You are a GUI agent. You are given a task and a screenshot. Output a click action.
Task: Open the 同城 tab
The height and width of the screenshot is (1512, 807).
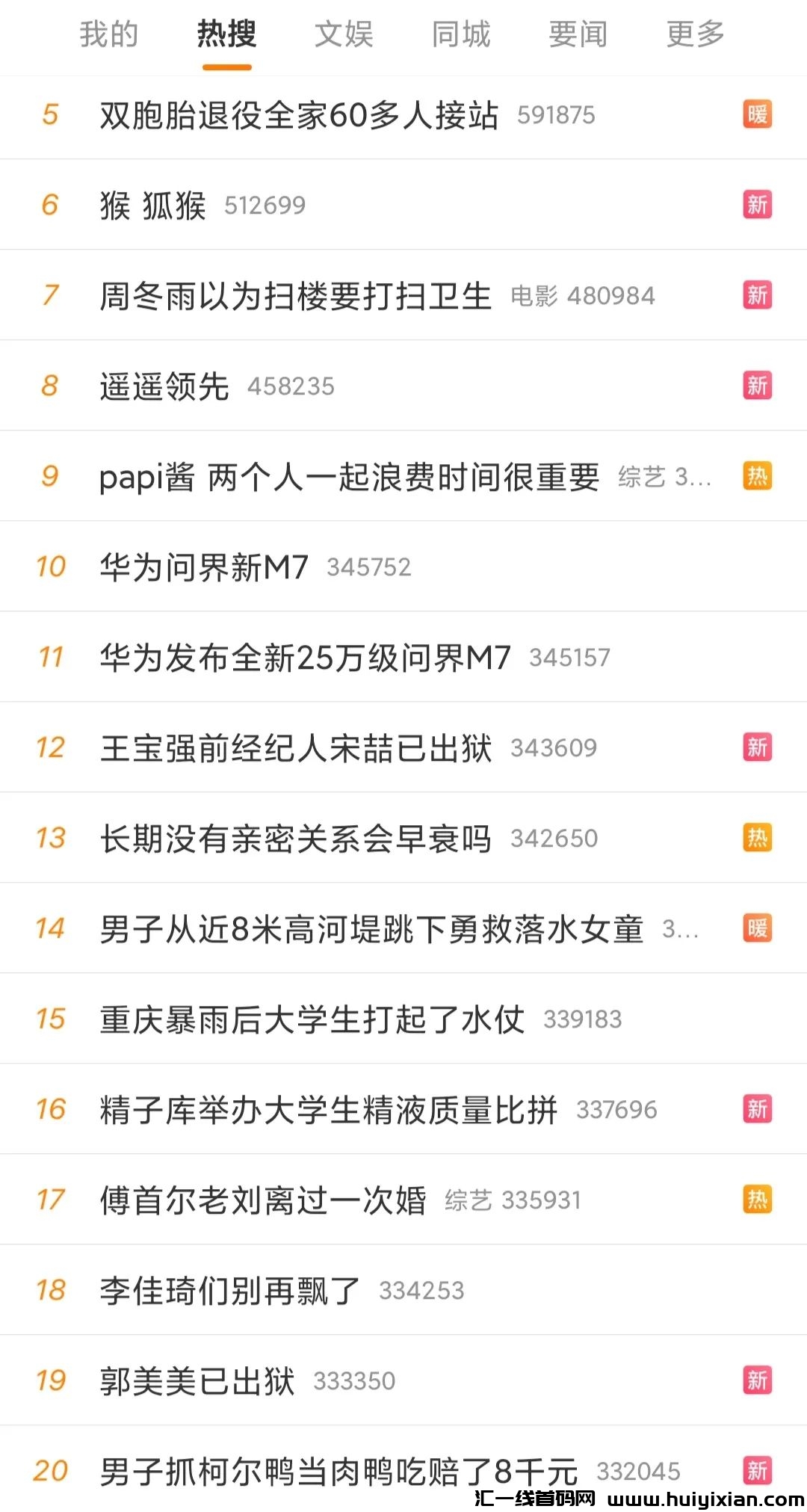point(461,34)
